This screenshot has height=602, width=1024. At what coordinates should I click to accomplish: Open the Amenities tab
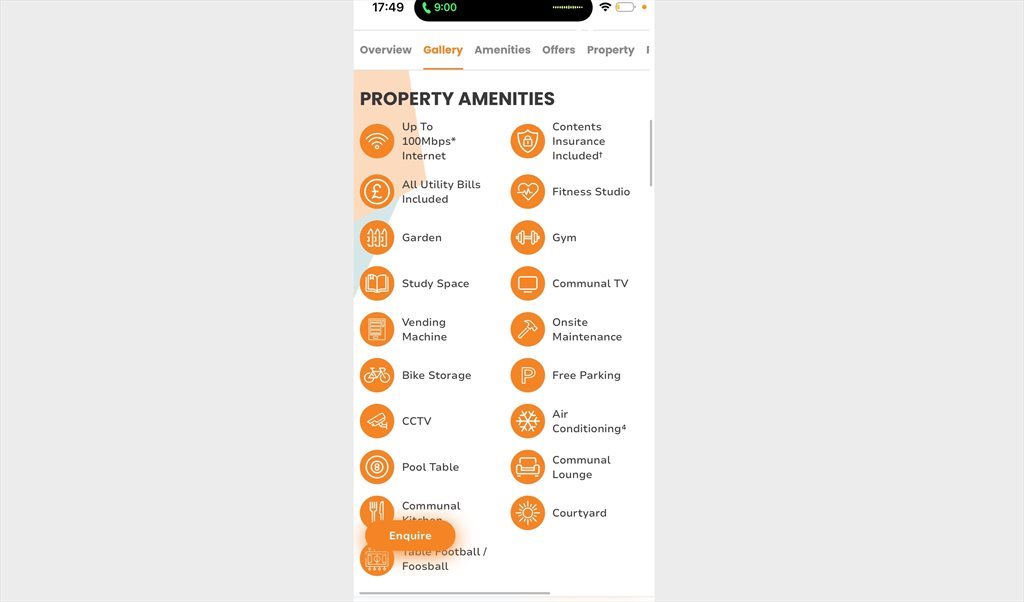click(x=502, y=50)
